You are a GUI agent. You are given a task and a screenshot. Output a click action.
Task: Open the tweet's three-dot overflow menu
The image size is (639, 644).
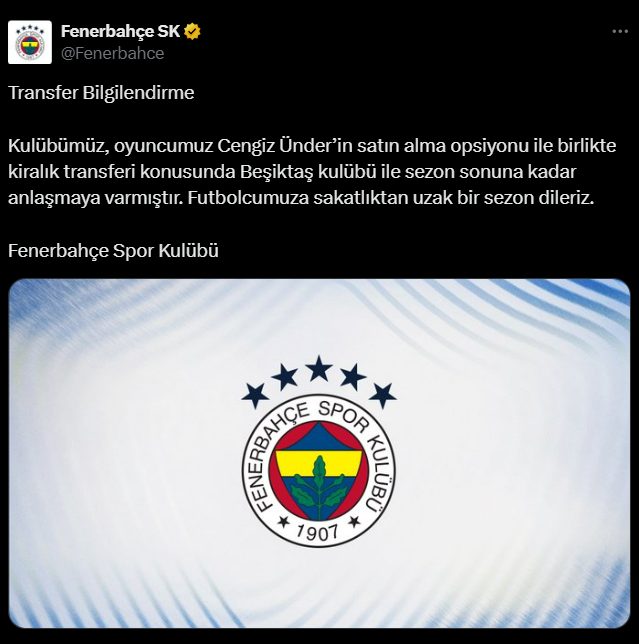tap(620, 32)
